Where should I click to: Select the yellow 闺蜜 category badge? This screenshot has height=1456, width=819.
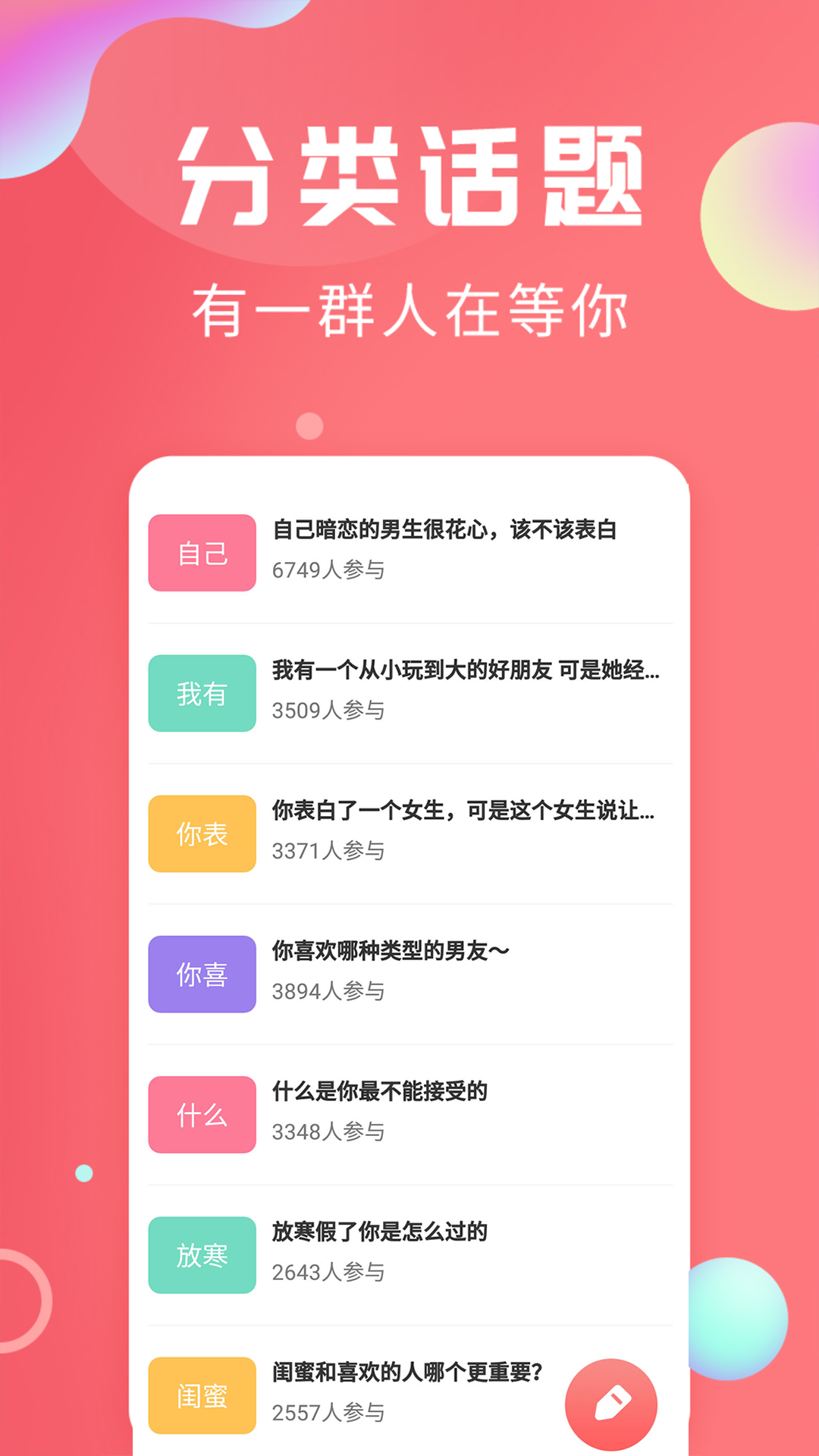[202, 1395]
